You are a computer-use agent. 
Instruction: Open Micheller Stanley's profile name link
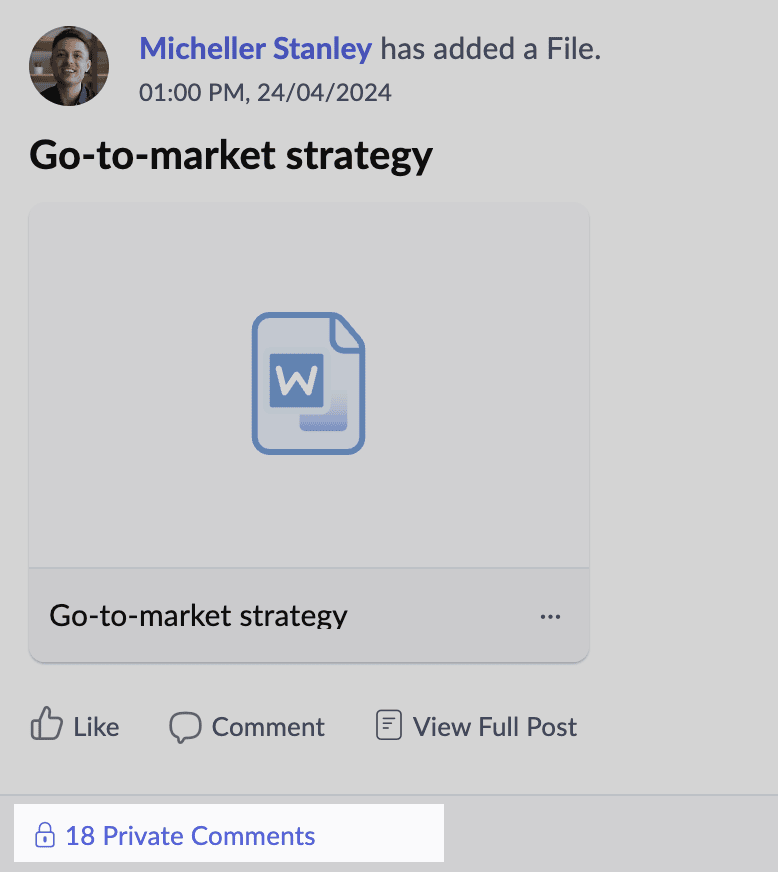pyautogui.click(x=255, y=49)
